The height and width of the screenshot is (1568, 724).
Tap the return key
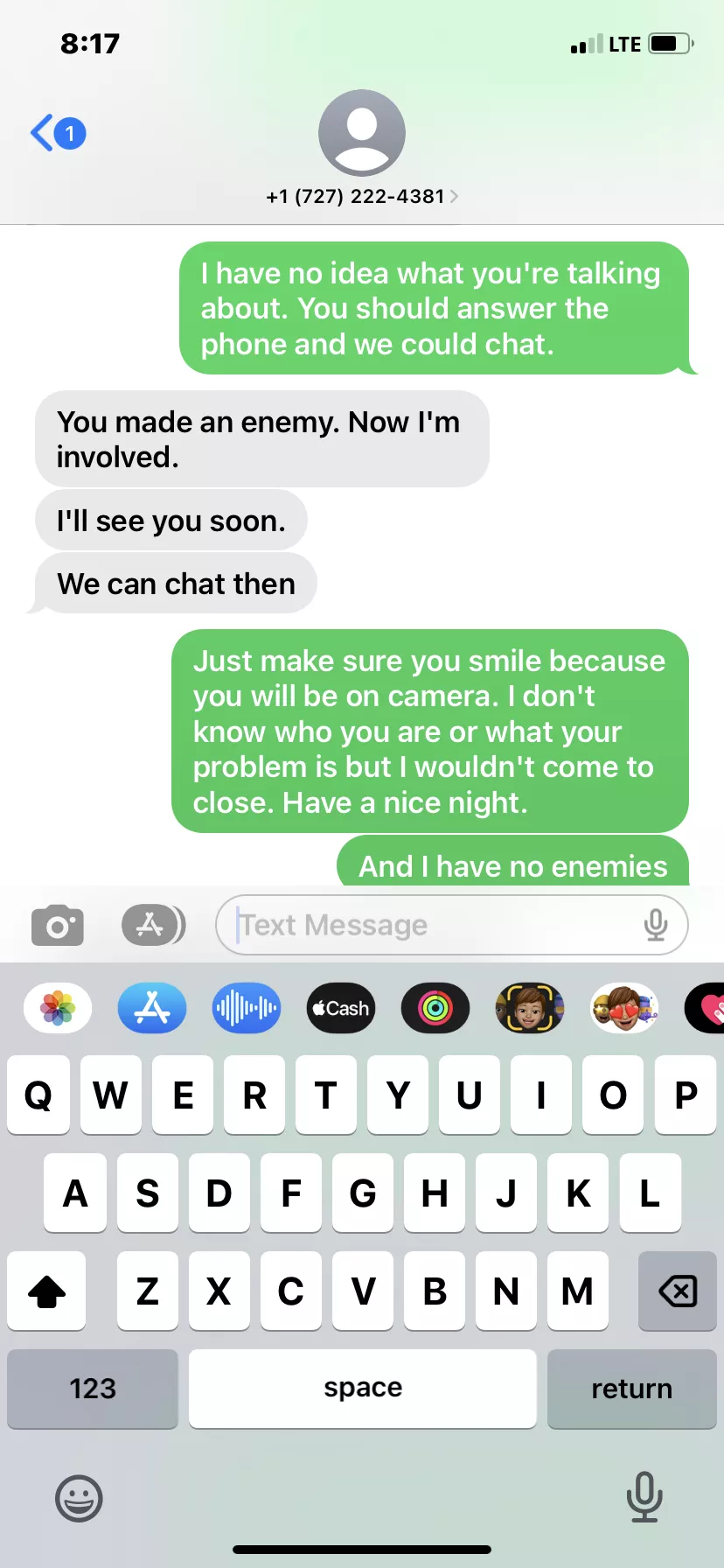[631, 1389]
